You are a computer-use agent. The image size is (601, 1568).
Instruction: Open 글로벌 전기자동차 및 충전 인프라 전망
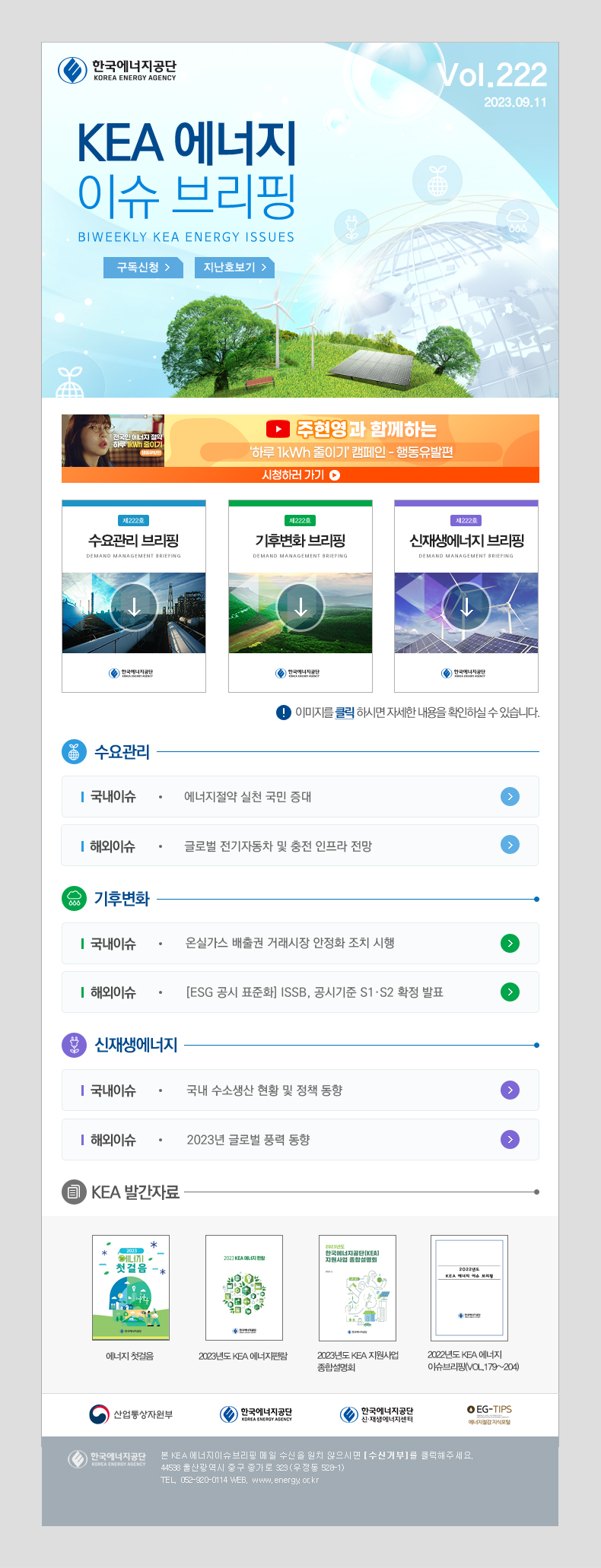pos(300,846)
